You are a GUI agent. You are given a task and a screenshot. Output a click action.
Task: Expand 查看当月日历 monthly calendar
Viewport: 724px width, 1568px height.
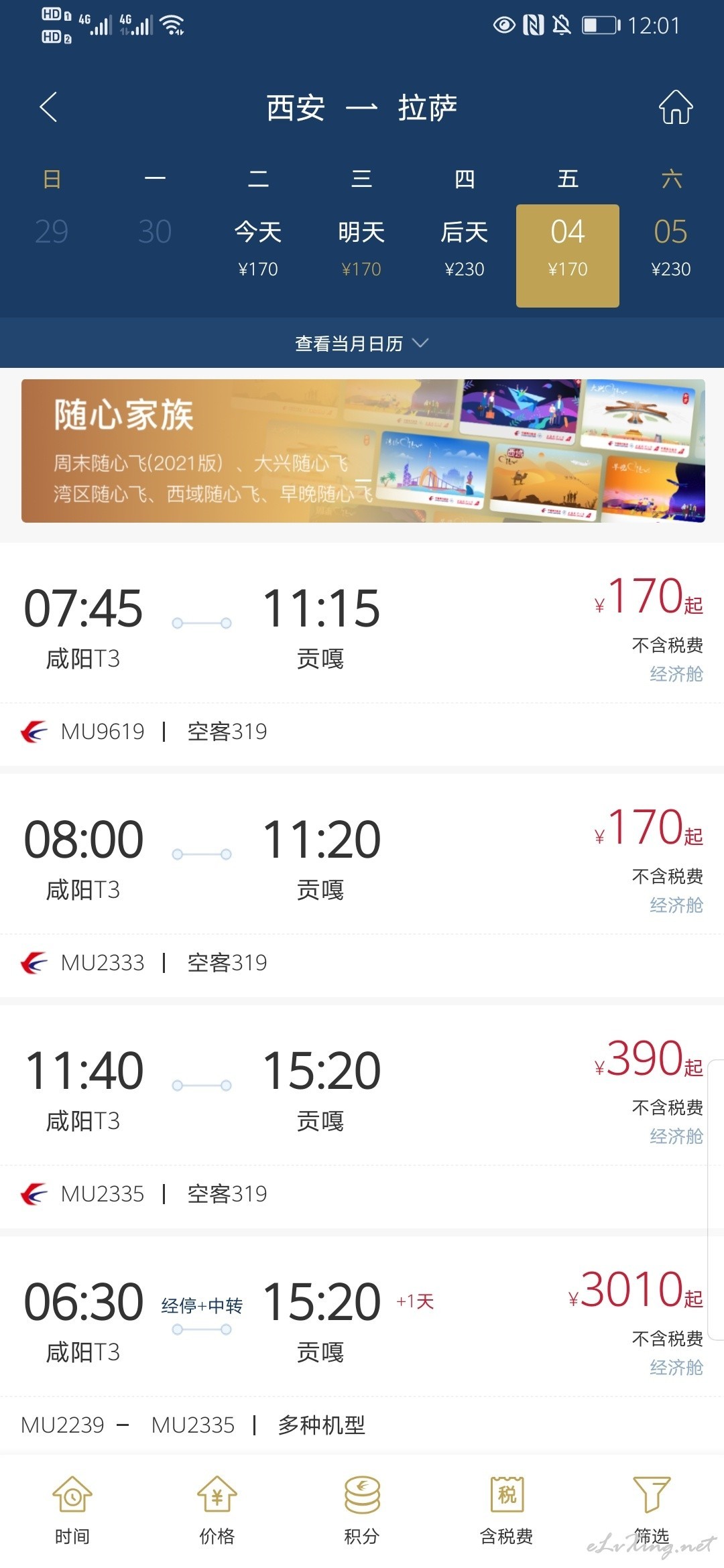coord(362,343)
